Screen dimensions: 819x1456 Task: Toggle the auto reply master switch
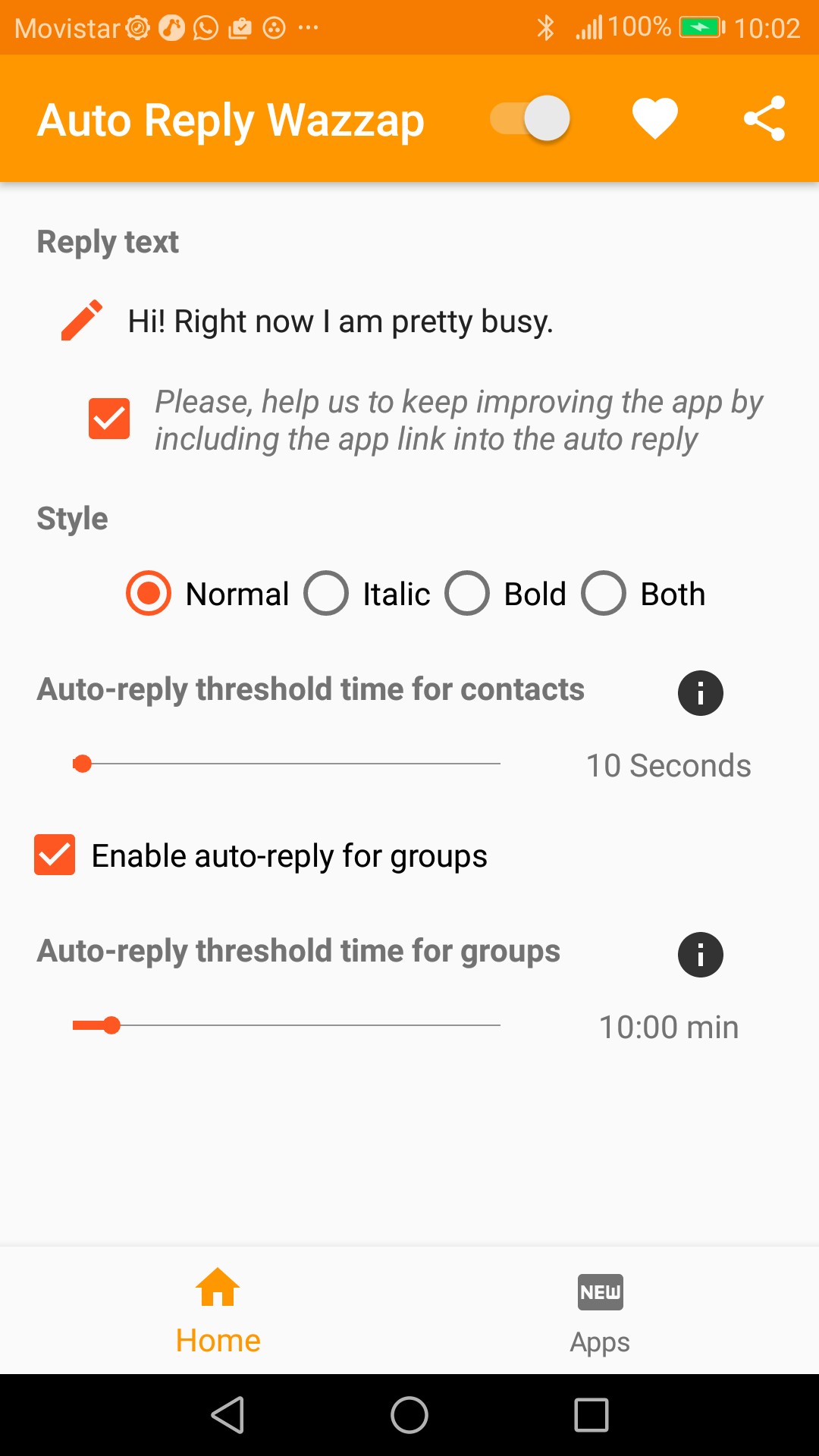tap(530, 118)
